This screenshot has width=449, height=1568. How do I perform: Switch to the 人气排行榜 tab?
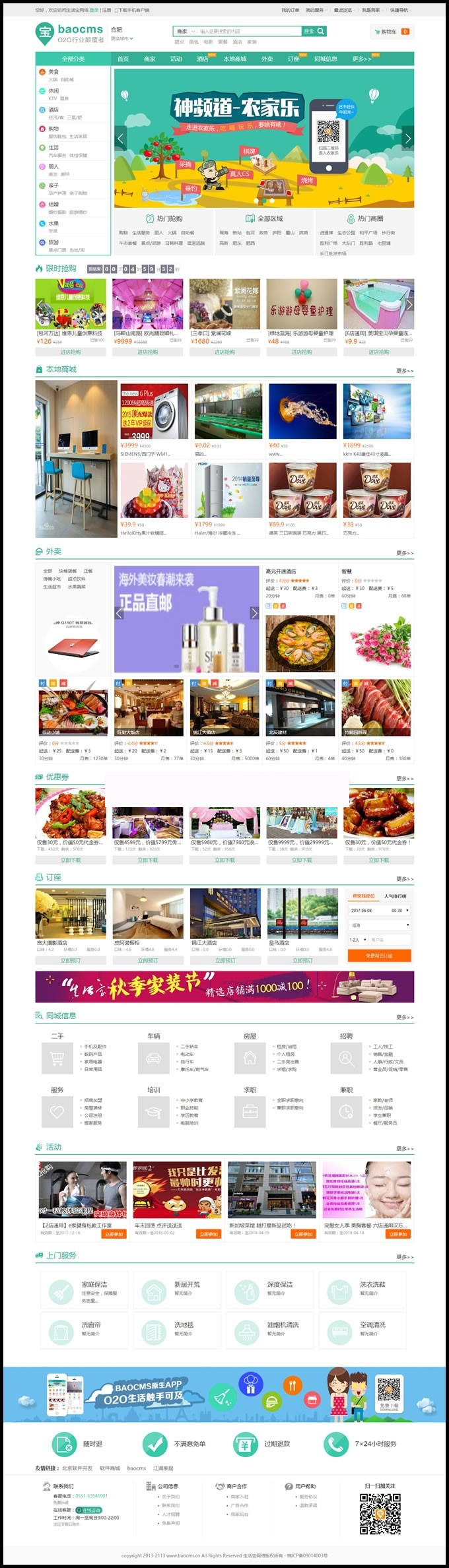click(396, 896)
